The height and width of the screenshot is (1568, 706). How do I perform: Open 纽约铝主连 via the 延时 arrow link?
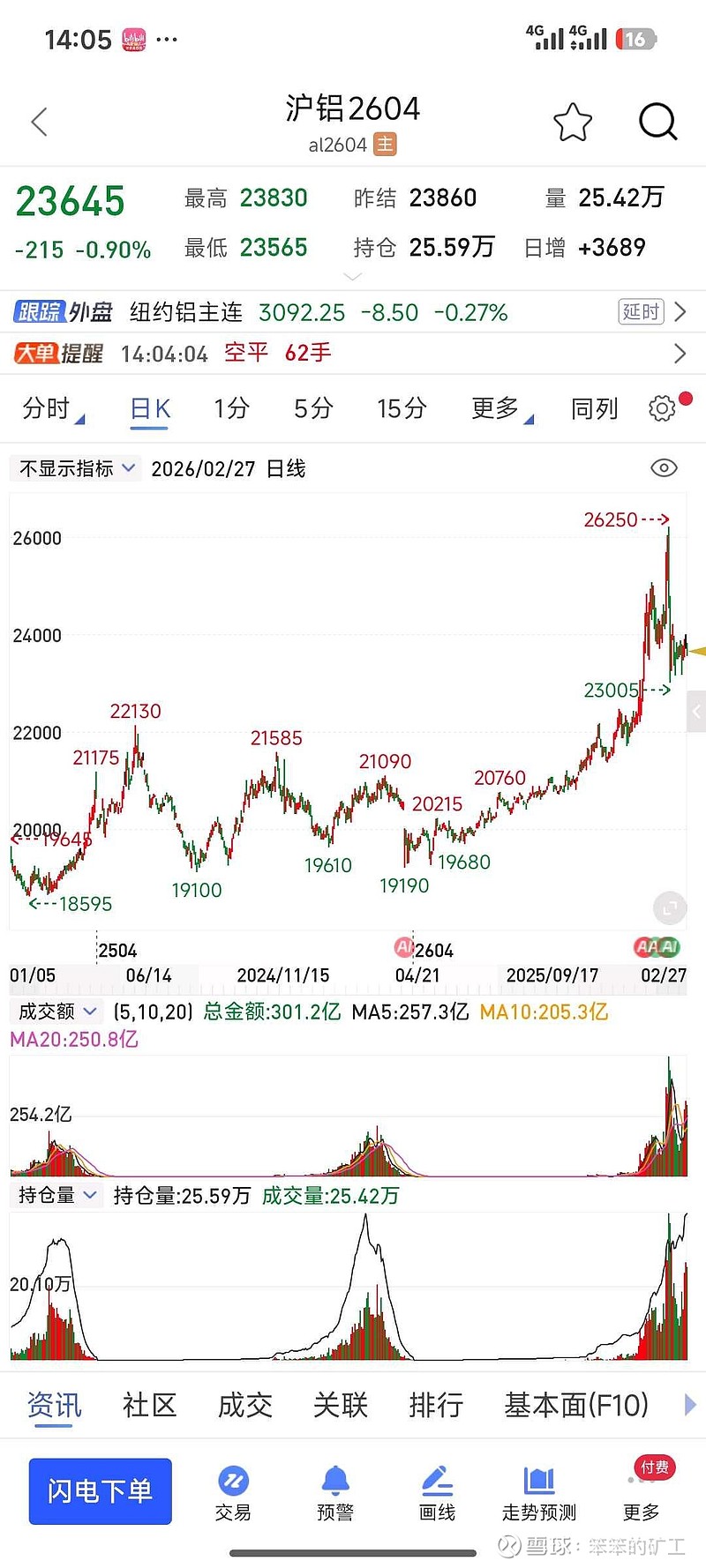pos(680,312)
